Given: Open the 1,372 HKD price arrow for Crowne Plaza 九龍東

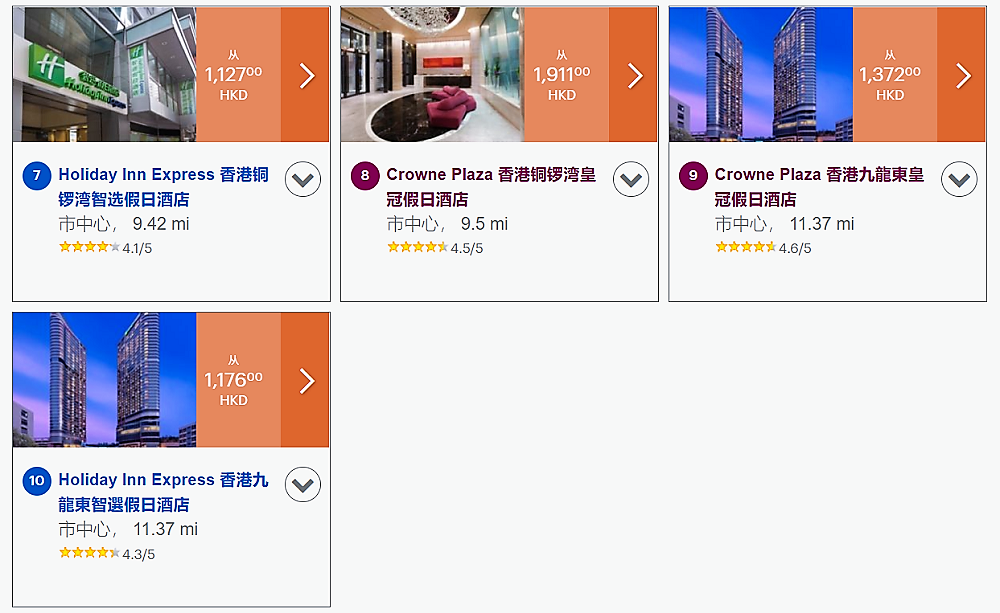Looking at the screenshot, I should coord(962,76).
